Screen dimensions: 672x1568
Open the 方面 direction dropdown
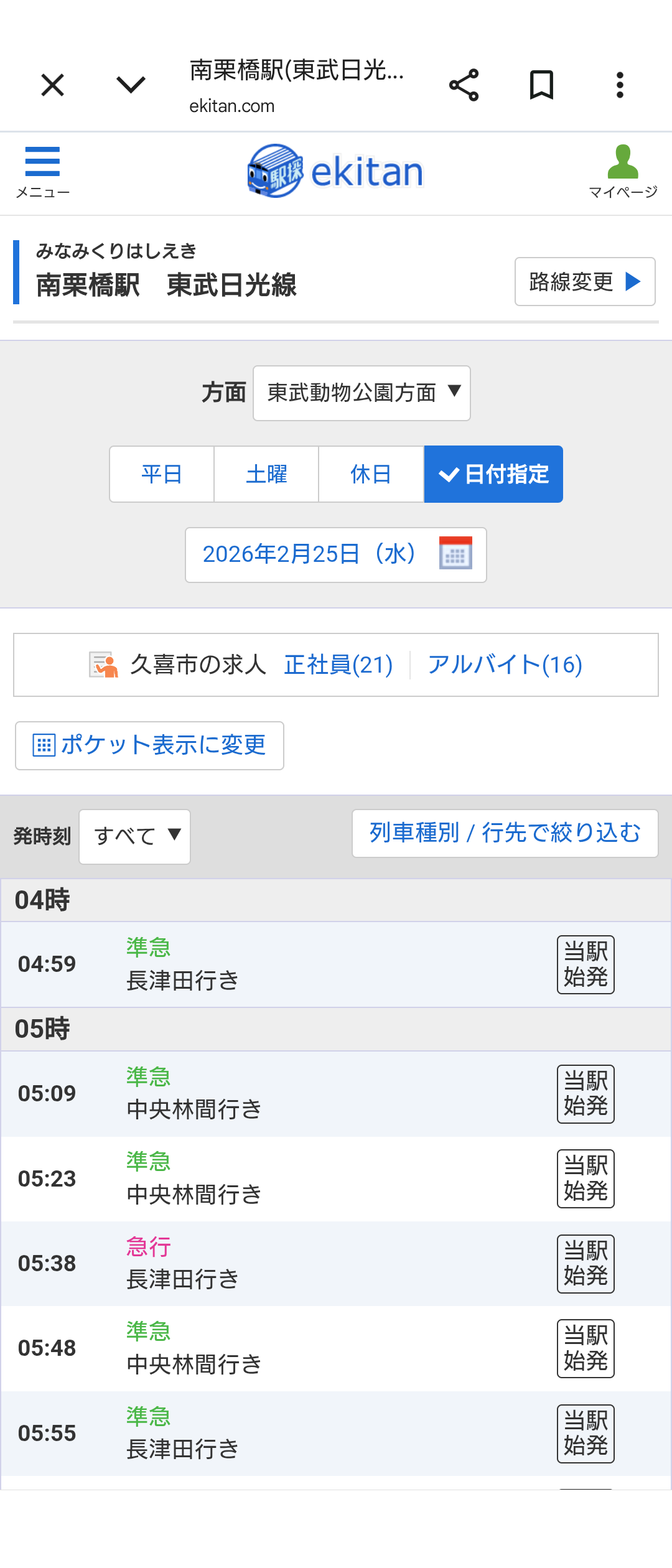coord(362,393)
